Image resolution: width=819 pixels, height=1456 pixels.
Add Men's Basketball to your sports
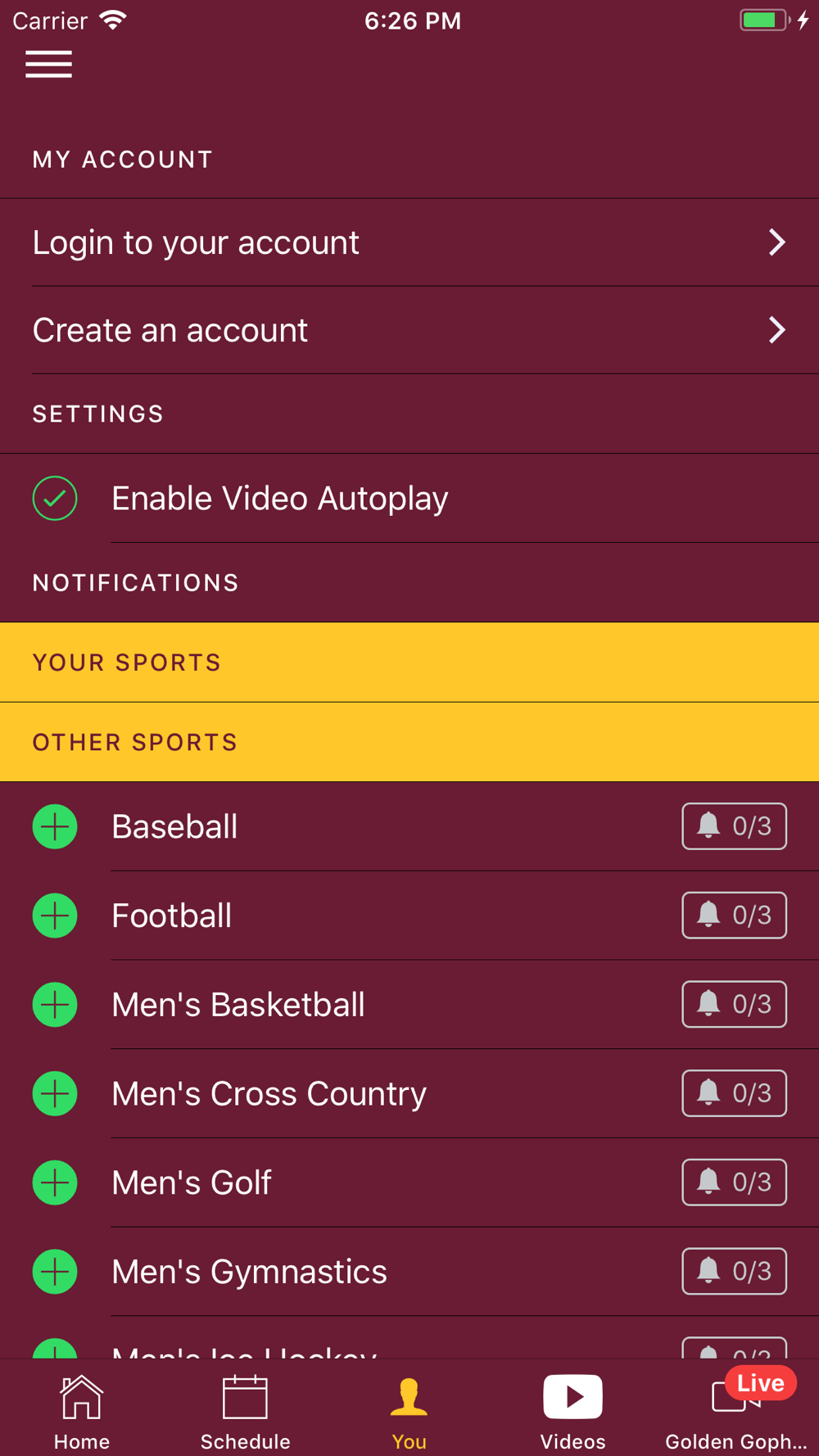[55, 1004]
